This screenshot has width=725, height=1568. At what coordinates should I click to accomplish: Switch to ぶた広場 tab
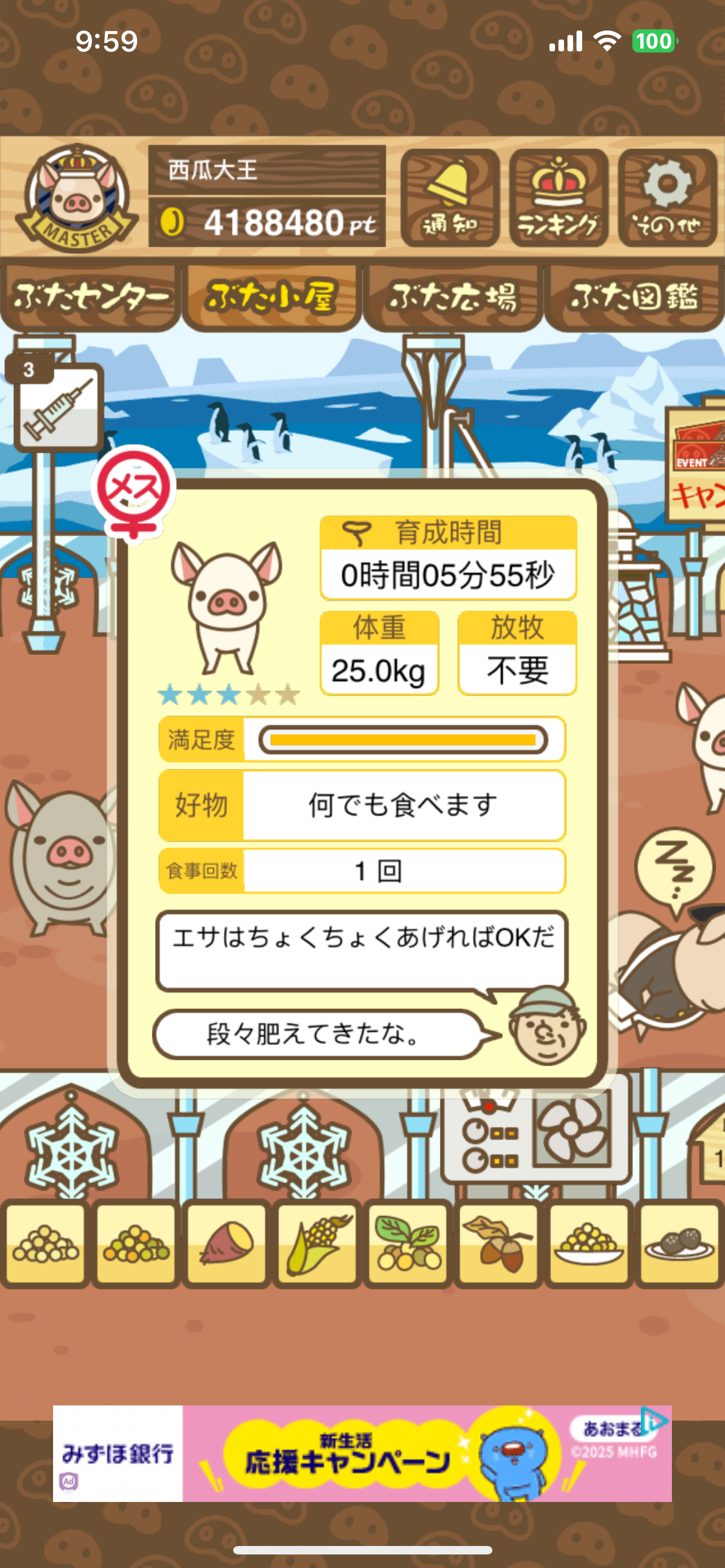[453, 297]
